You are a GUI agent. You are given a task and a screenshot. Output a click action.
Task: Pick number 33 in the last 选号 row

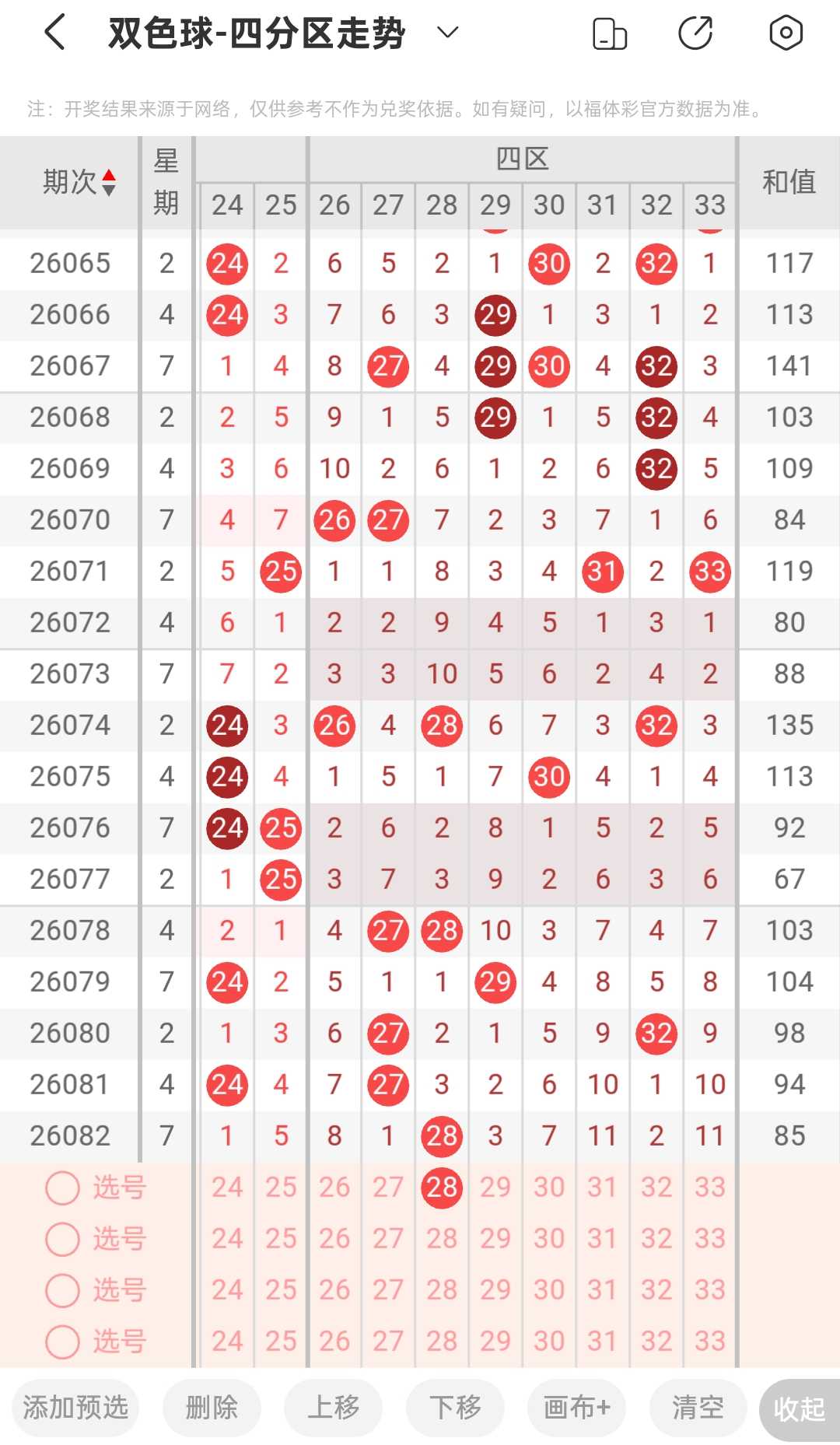pyautogui.click(x=710, y=1342)
